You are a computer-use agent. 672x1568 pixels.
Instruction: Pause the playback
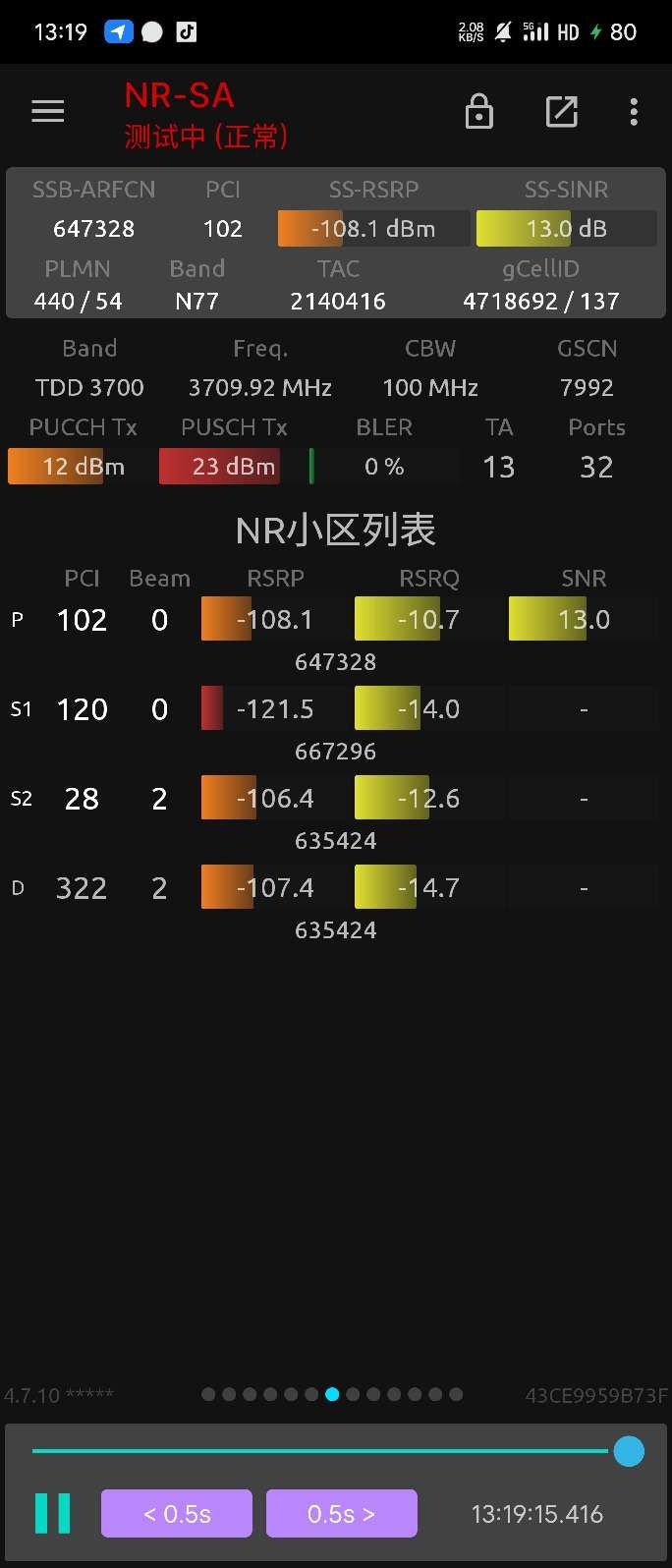(x=53, y=1513)
